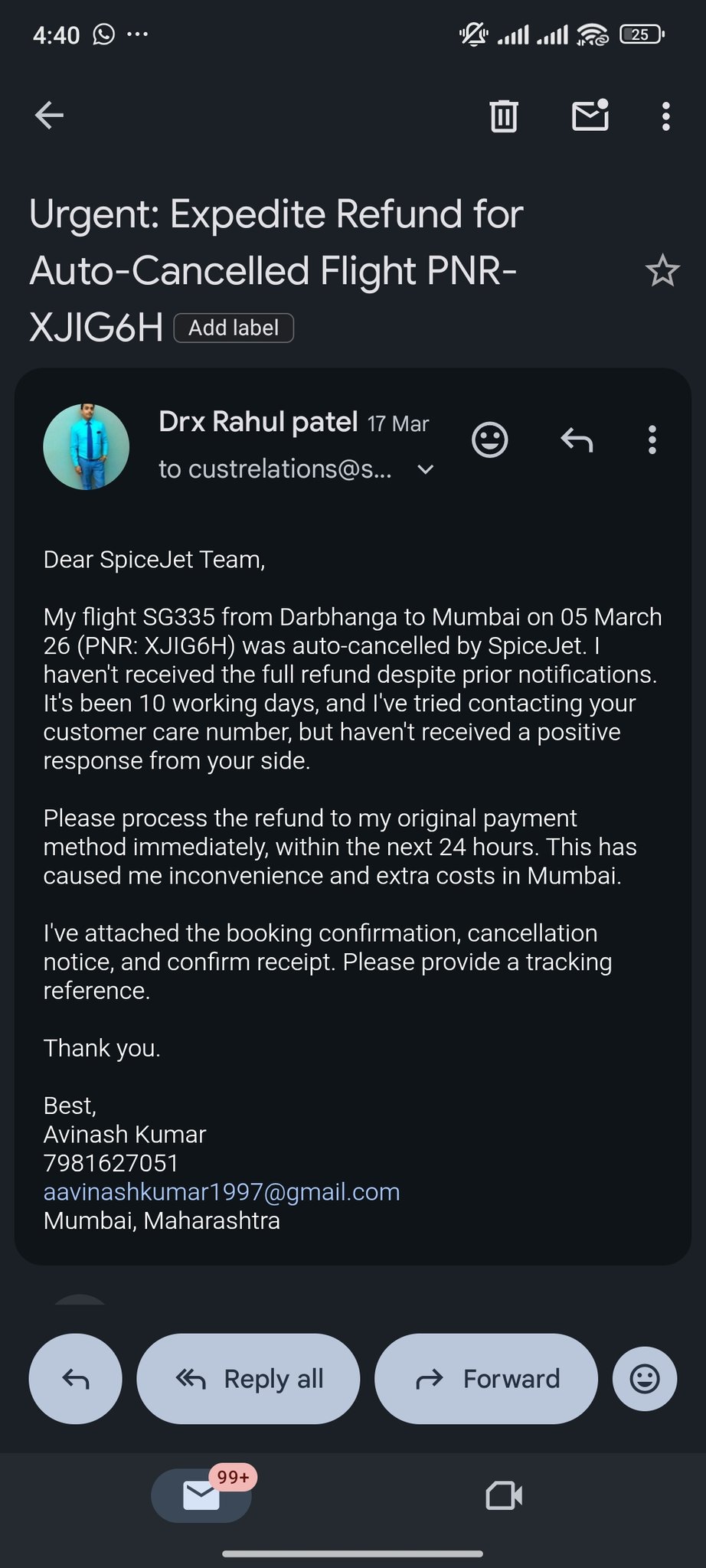Choose Reply all
This screenshot has width=706, height=1568.
(248, 1379)
